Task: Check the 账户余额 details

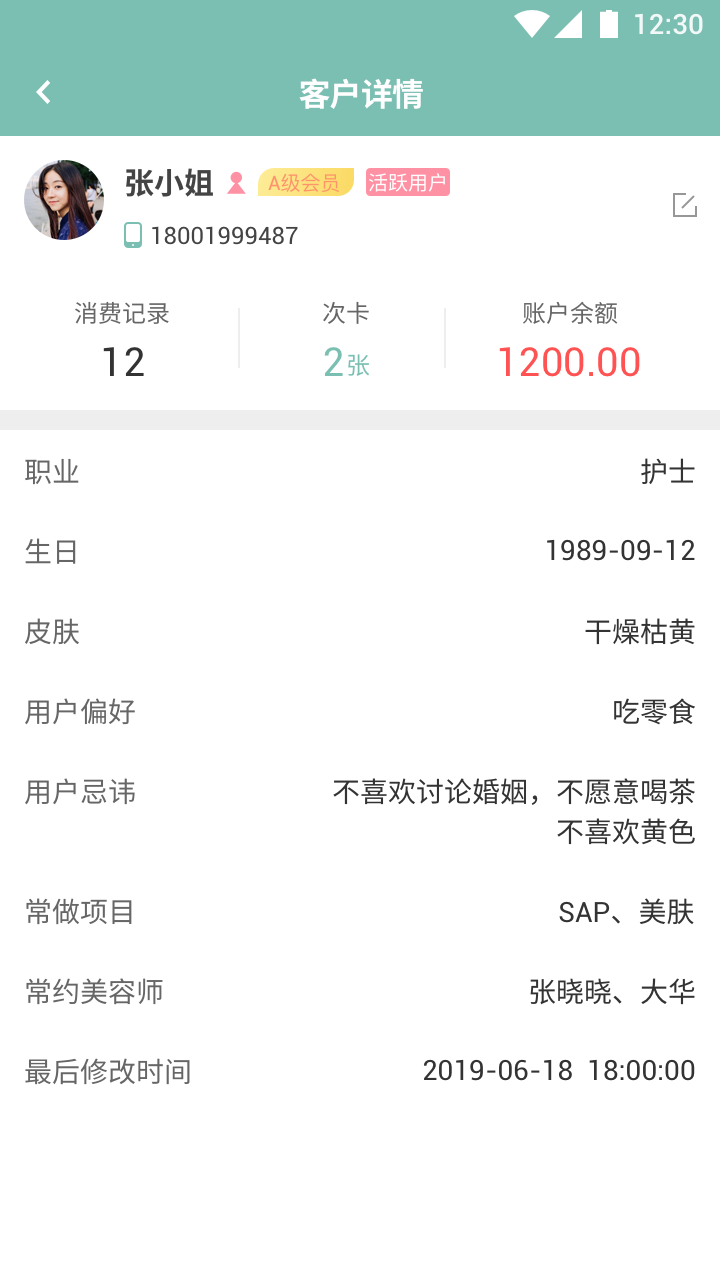Action: (x=569, y=340)
